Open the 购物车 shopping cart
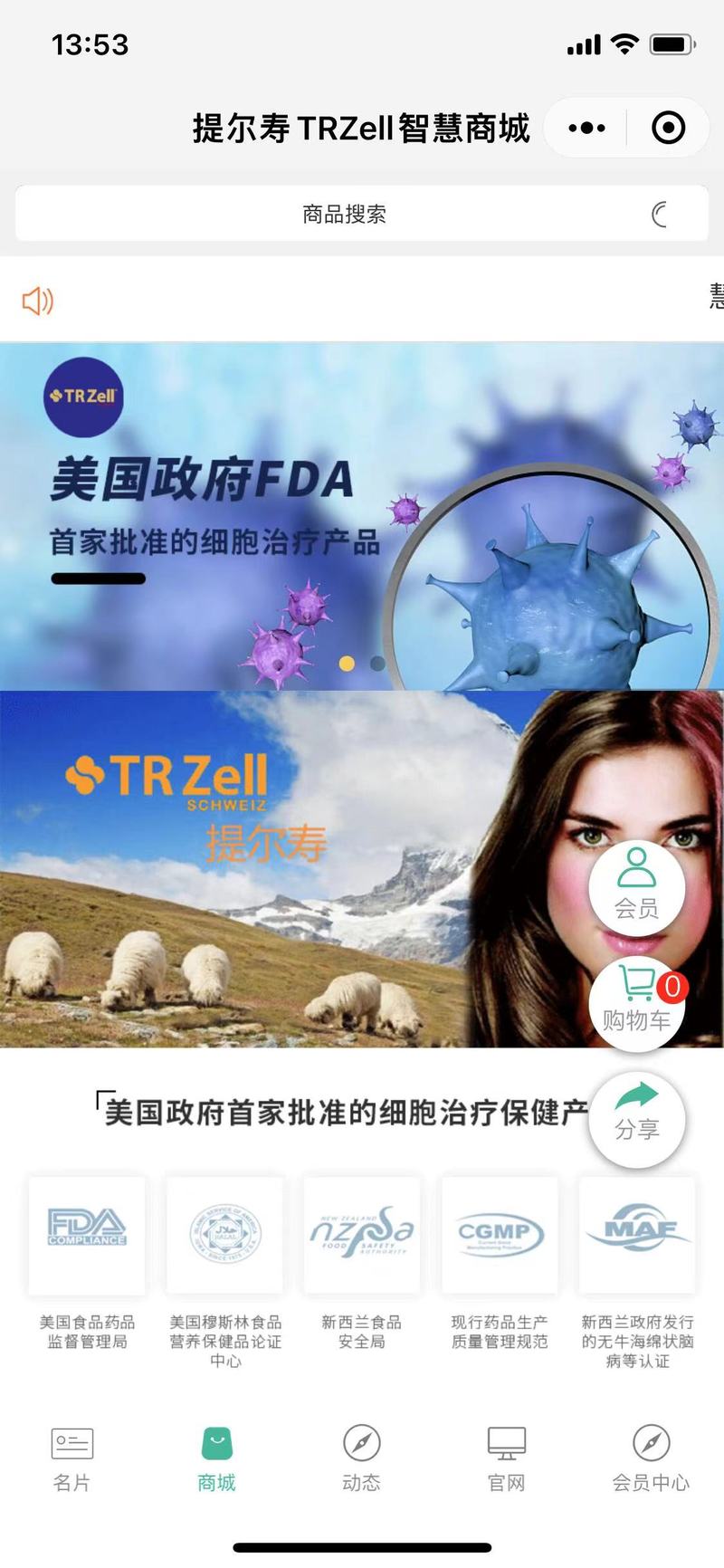724x1568 pixels. pos(637,1004)
